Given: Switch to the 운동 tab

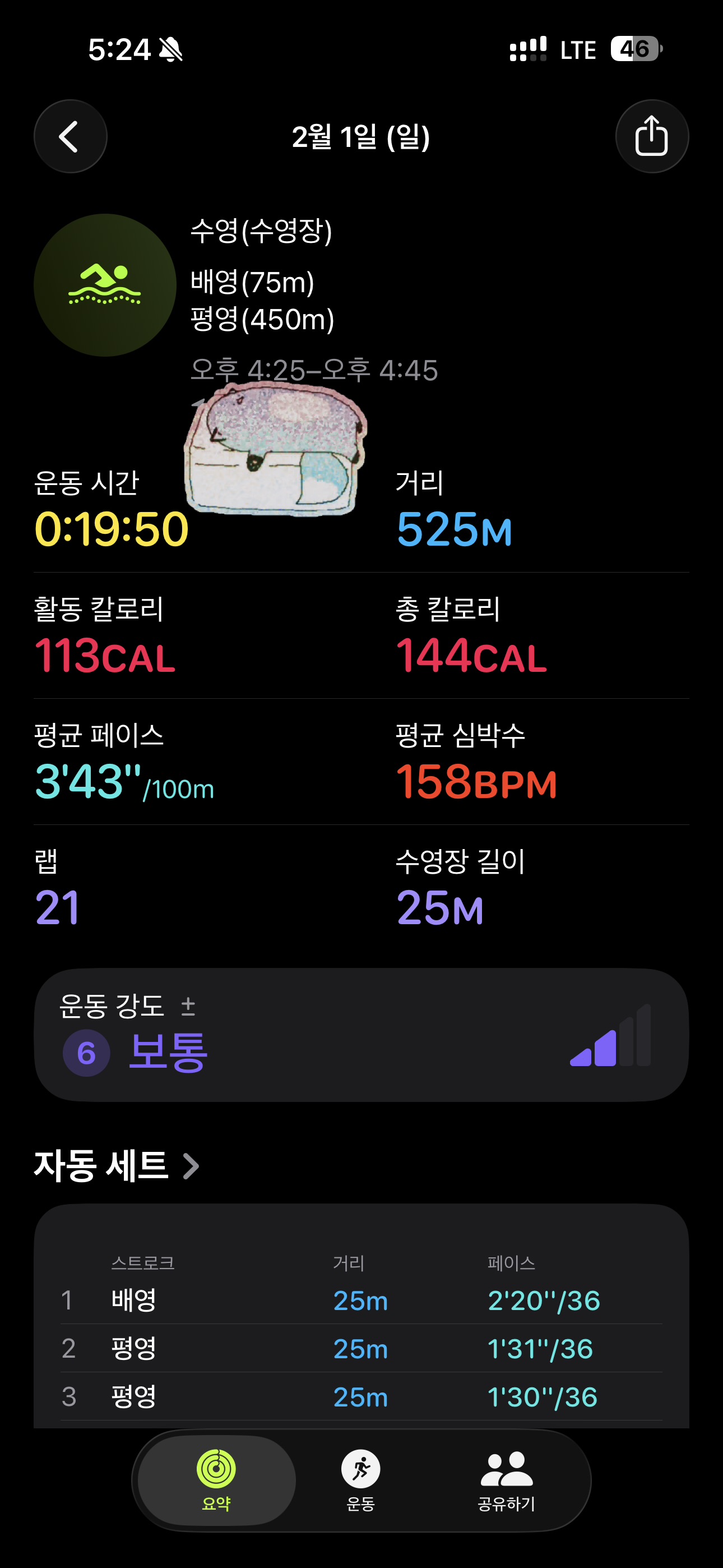Looking at the screenshot, I should point(361,1481).
